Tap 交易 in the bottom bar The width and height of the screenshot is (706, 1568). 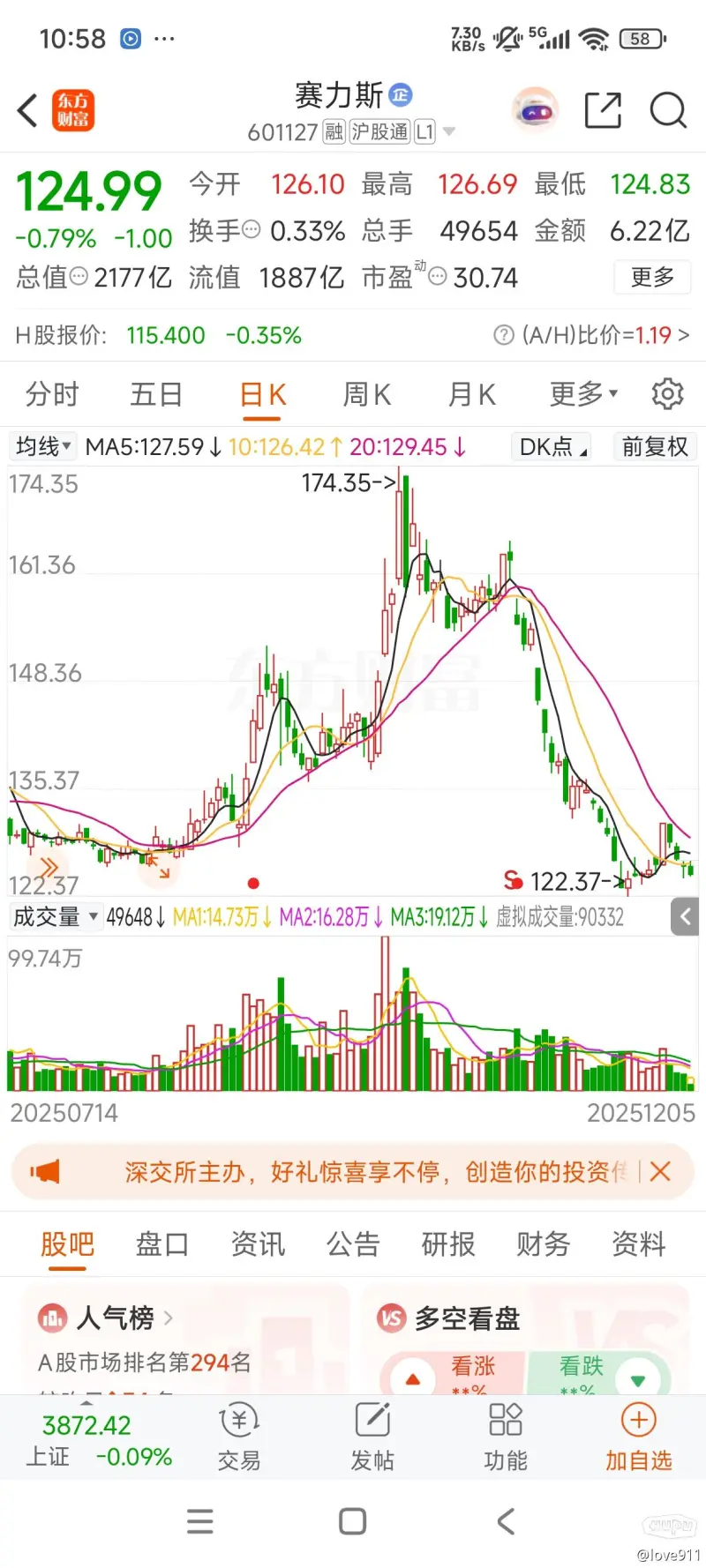click(239, 1437)
